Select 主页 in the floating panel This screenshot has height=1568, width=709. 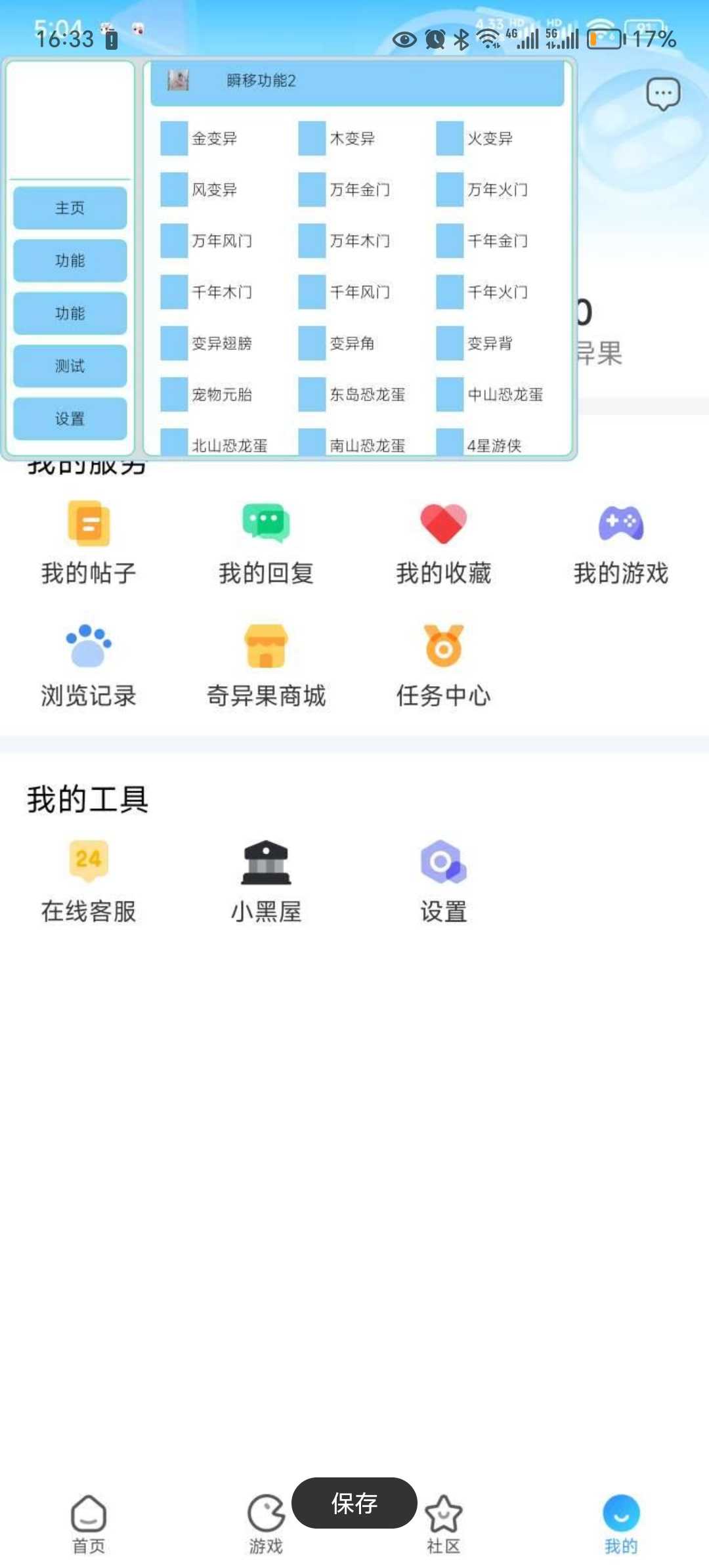tap(70, 208)
